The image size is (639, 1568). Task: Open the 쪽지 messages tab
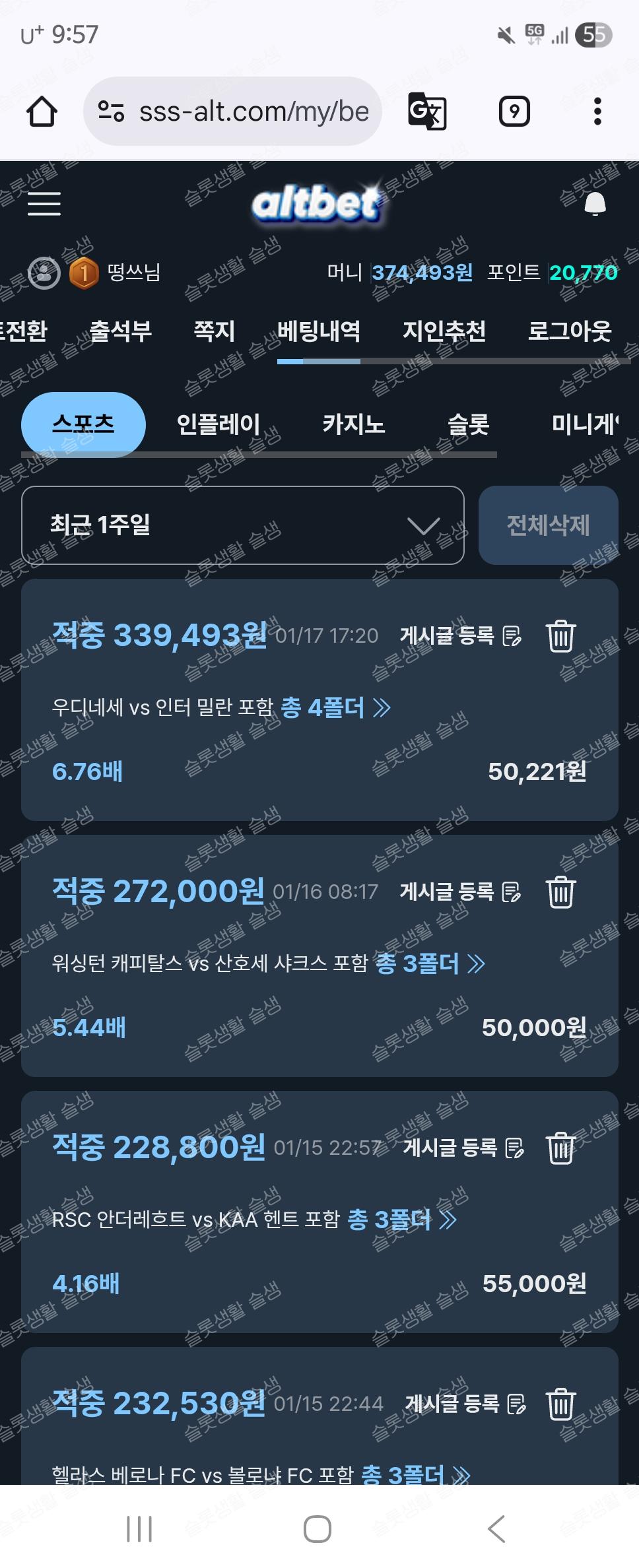pos(214,331)
